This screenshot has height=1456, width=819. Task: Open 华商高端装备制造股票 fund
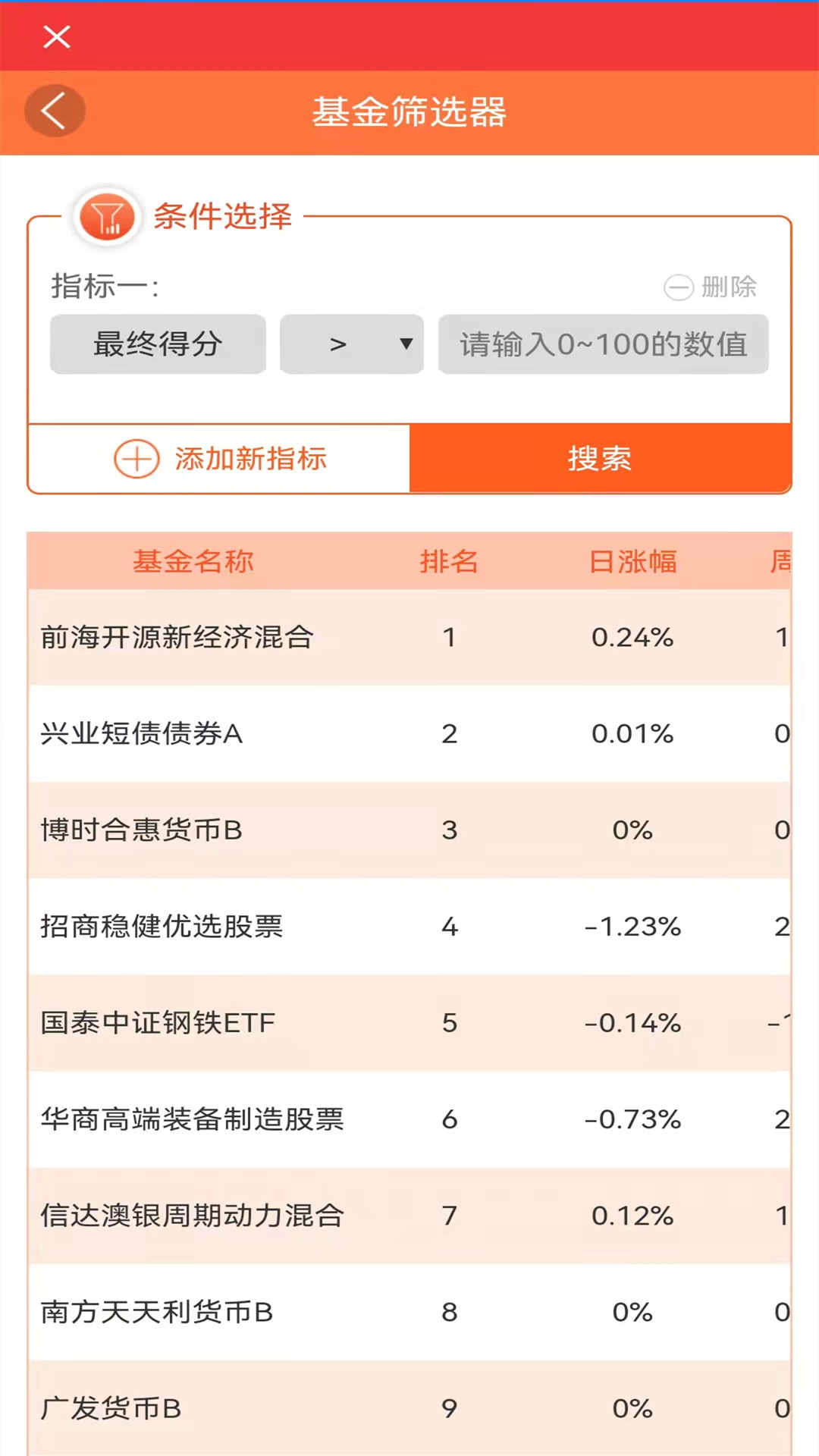click(409, 1119)
